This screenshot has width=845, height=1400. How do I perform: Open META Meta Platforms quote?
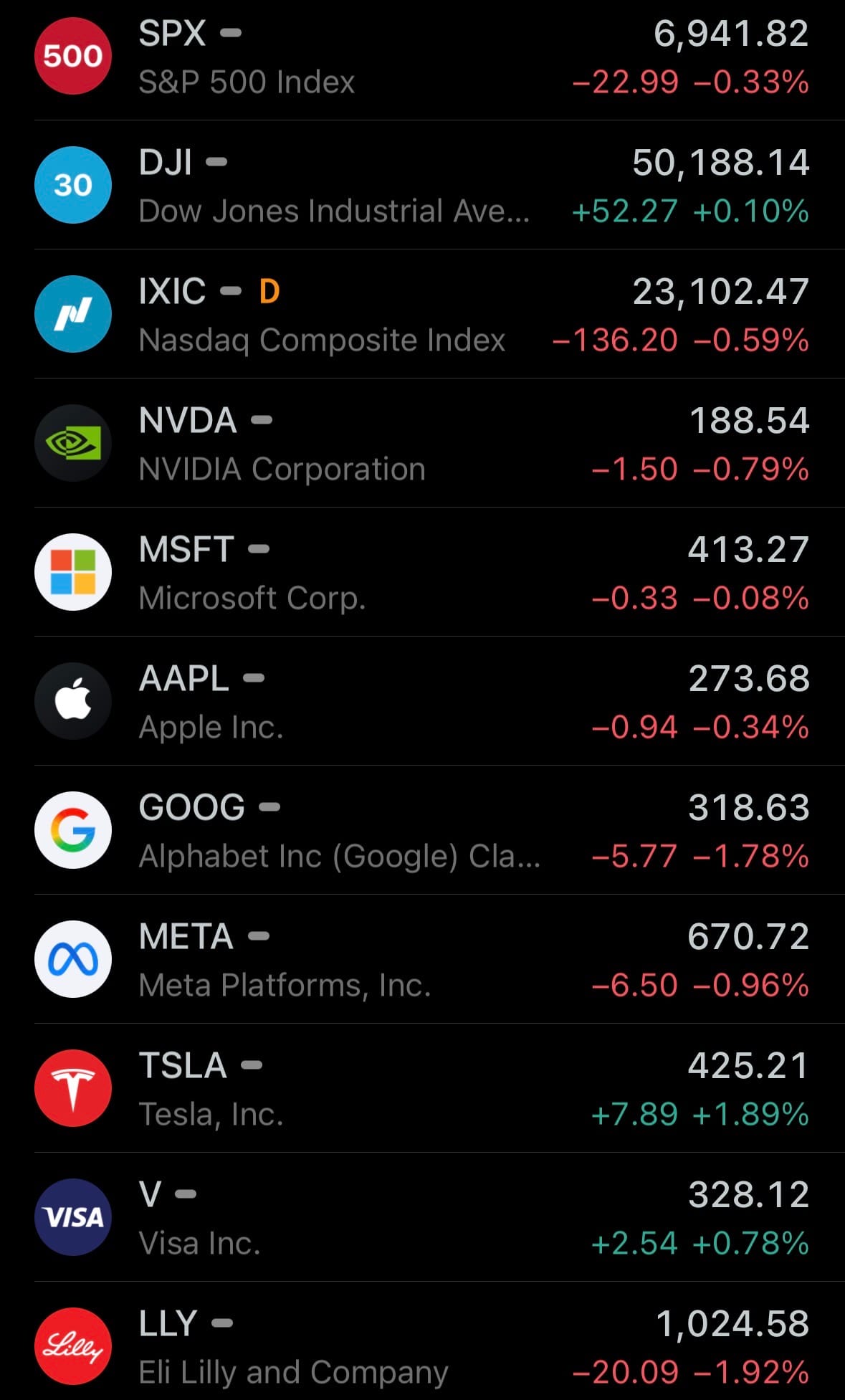coord(422,961)
